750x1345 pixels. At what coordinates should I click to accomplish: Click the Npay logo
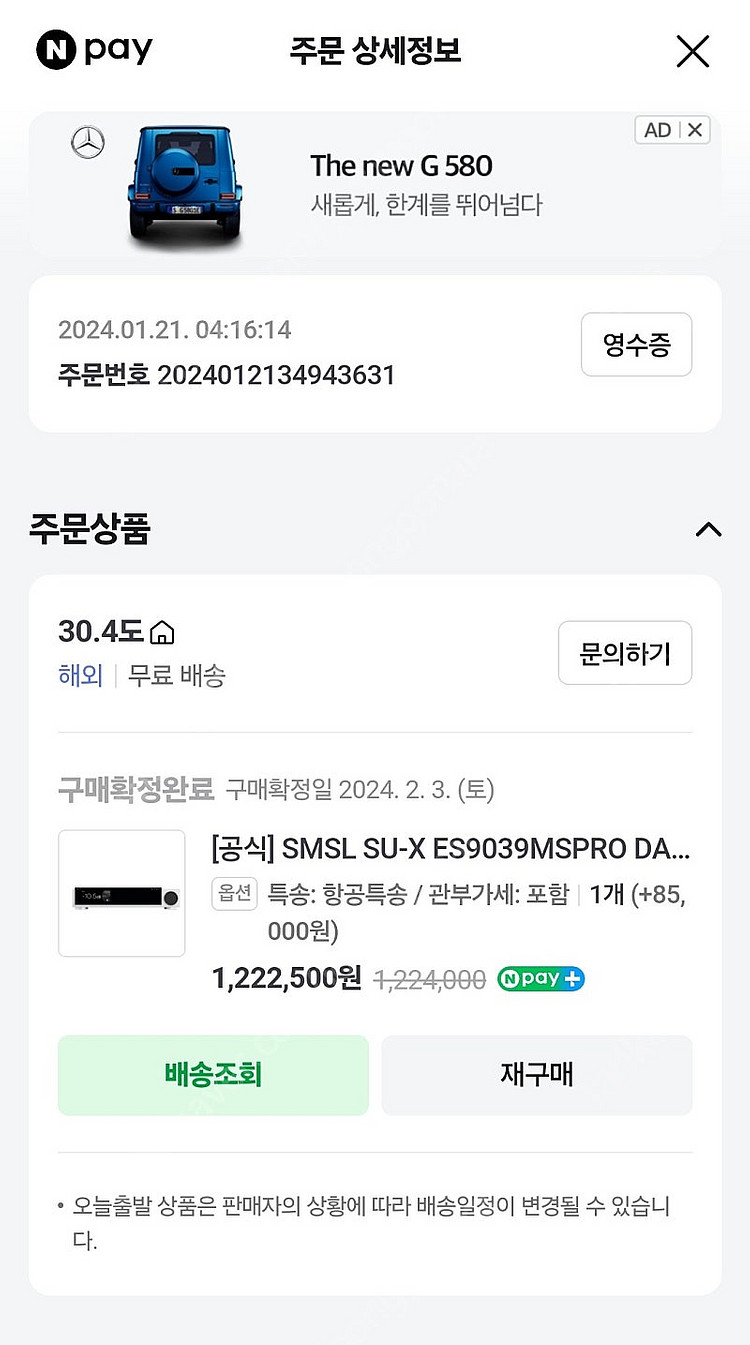click(95, 50)
